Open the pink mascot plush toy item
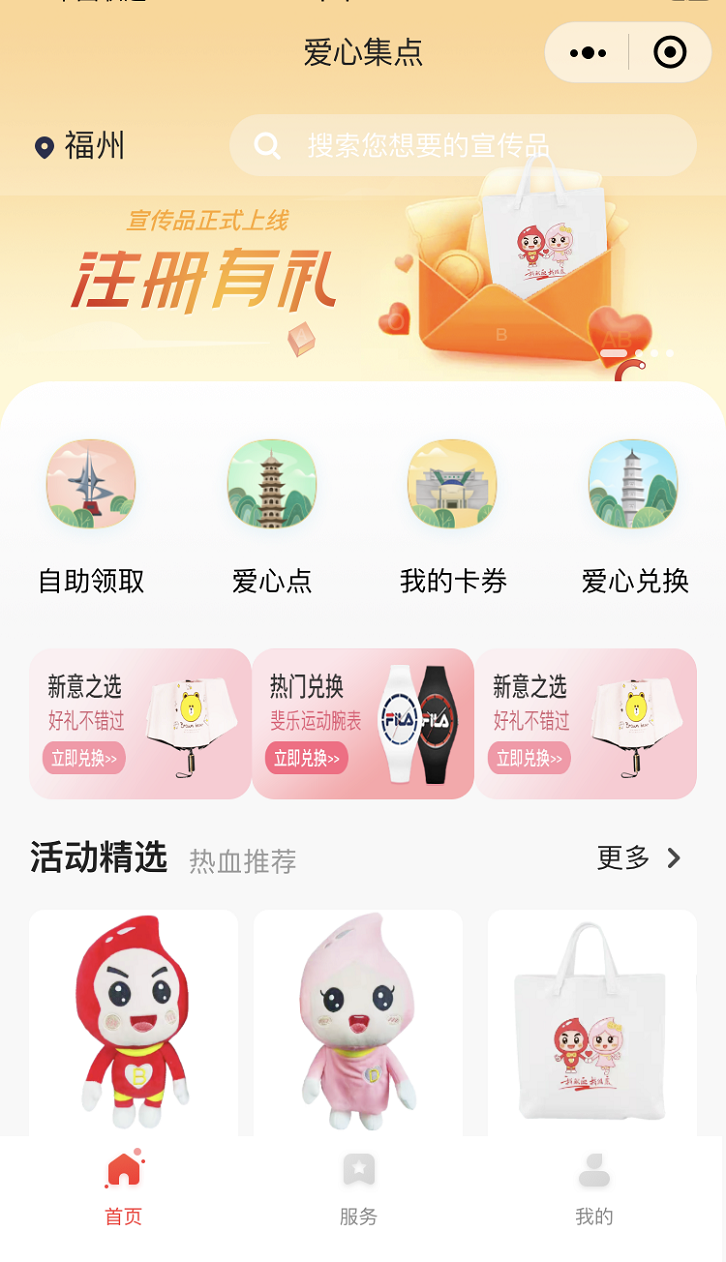This screenshot has height=1262, width=726. click(358, 1020)
